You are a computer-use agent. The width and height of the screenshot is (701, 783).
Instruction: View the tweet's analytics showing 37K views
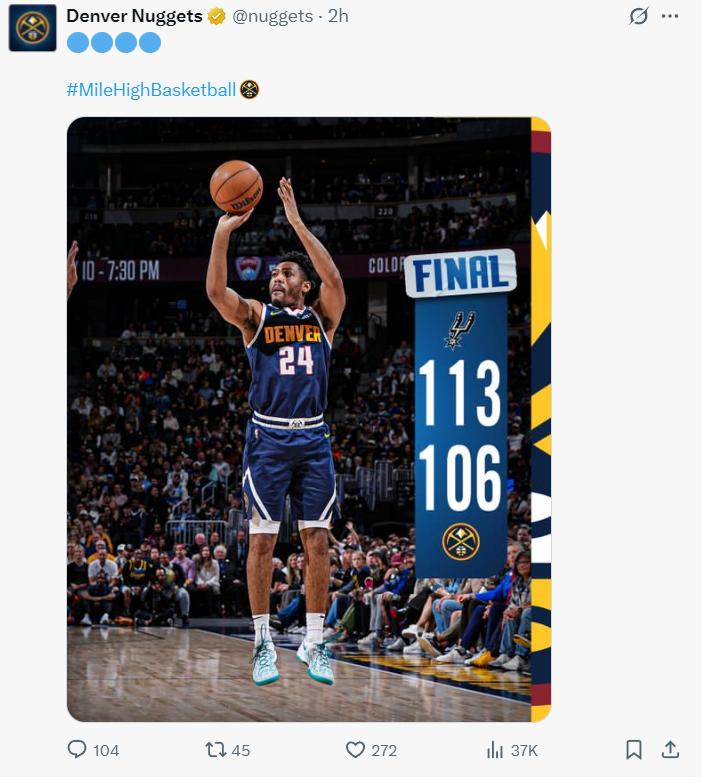tap(495, 749)
